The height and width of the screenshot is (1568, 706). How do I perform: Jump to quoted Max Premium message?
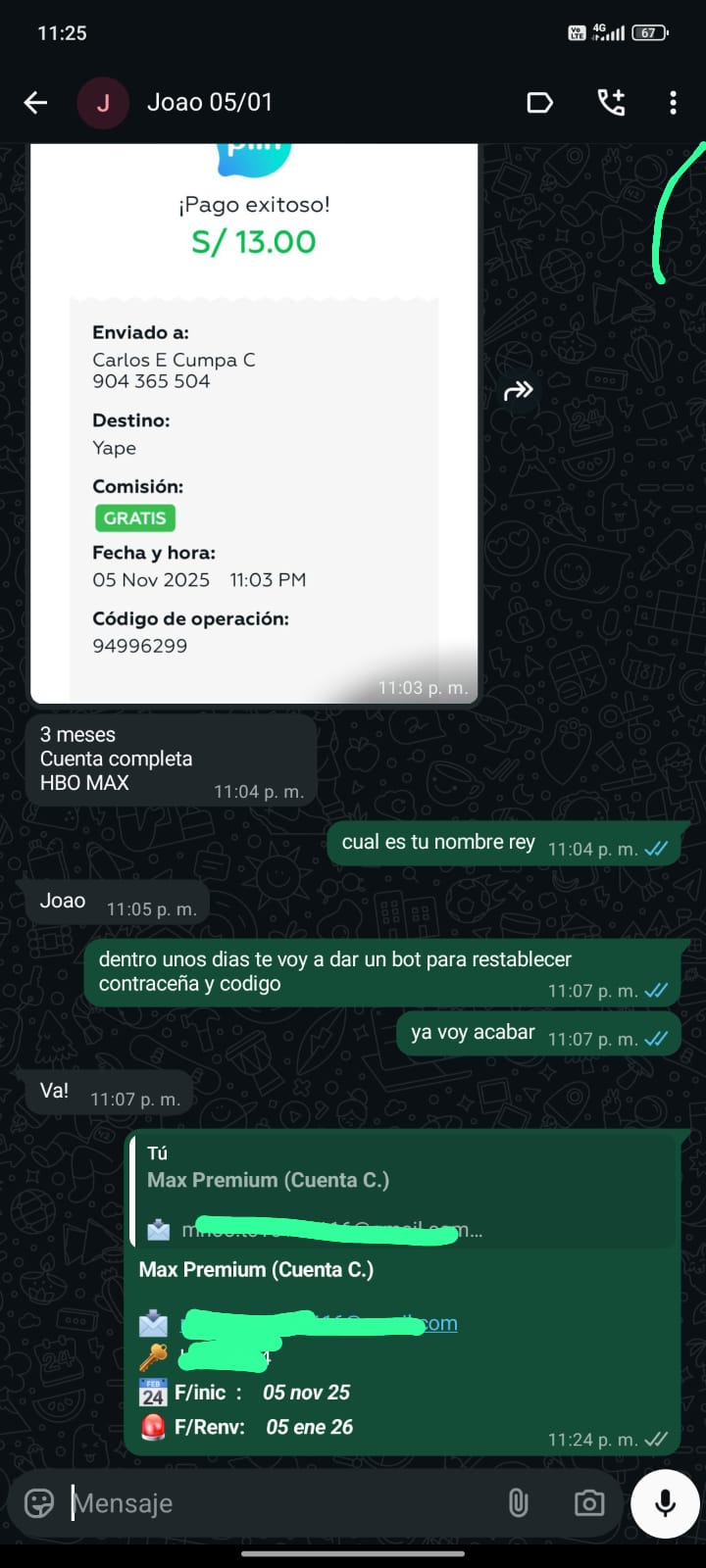point(402,1190)
